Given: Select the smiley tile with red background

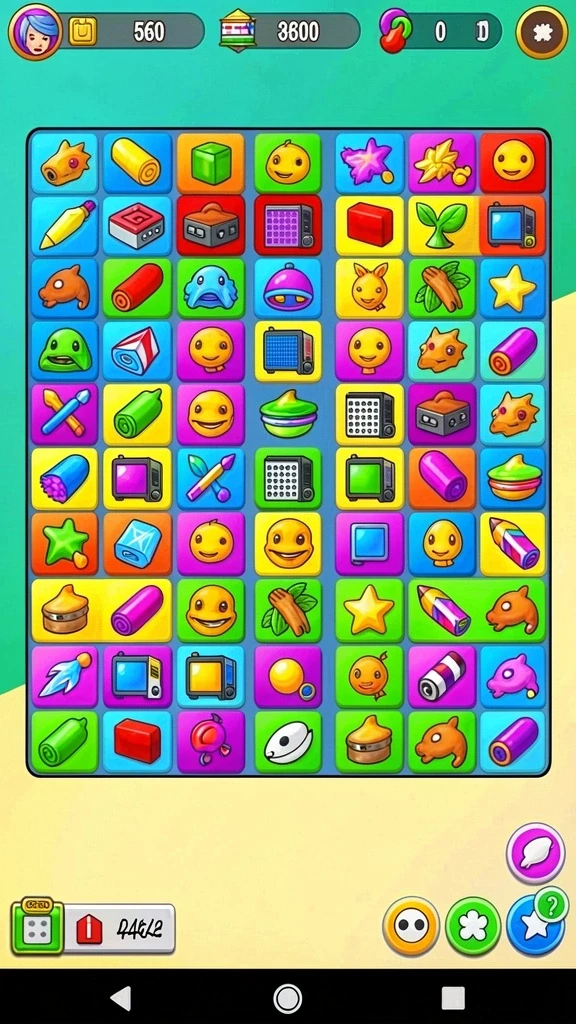Looking at the screenshot, I should [513, 163].
